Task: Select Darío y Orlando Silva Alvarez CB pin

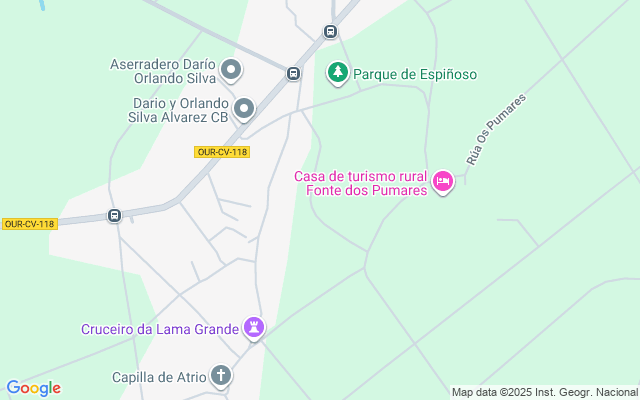Action: pyautogui.click(x=244, y=108)
